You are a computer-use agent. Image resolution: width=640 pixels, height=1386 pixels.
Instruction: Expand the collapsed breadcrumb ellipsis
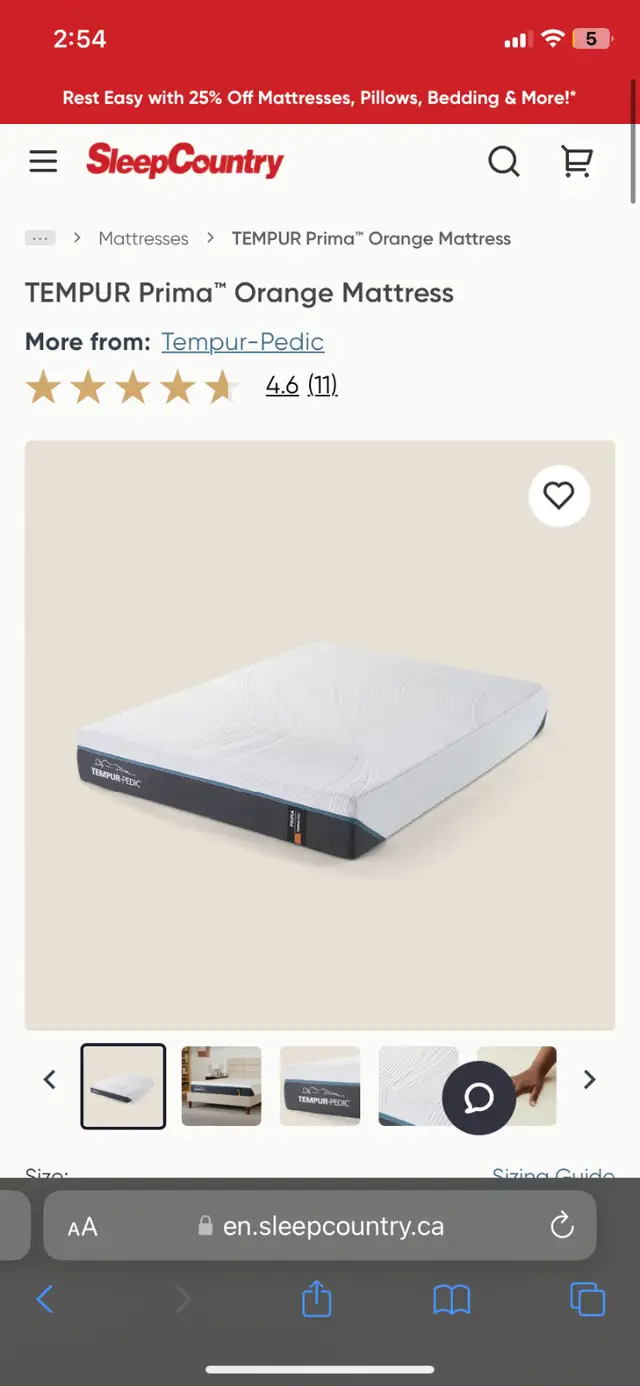point(40,238)
